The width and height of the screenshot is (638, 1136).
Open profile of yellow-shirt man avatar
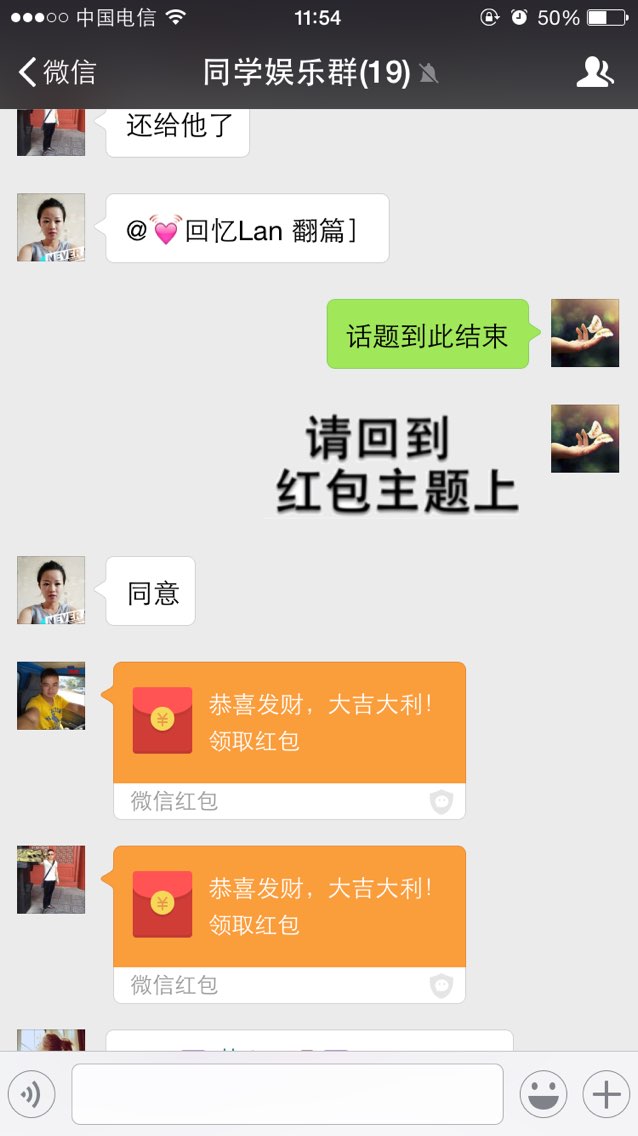[x=51, y=696]
